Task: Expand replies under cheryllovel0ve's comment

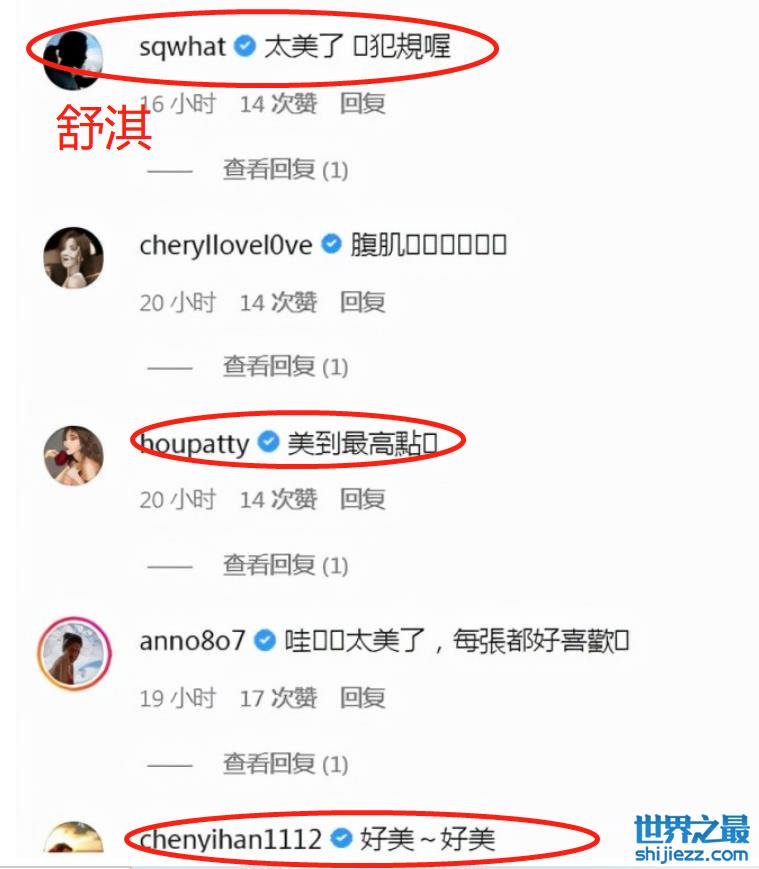Action: click(284, 367)
